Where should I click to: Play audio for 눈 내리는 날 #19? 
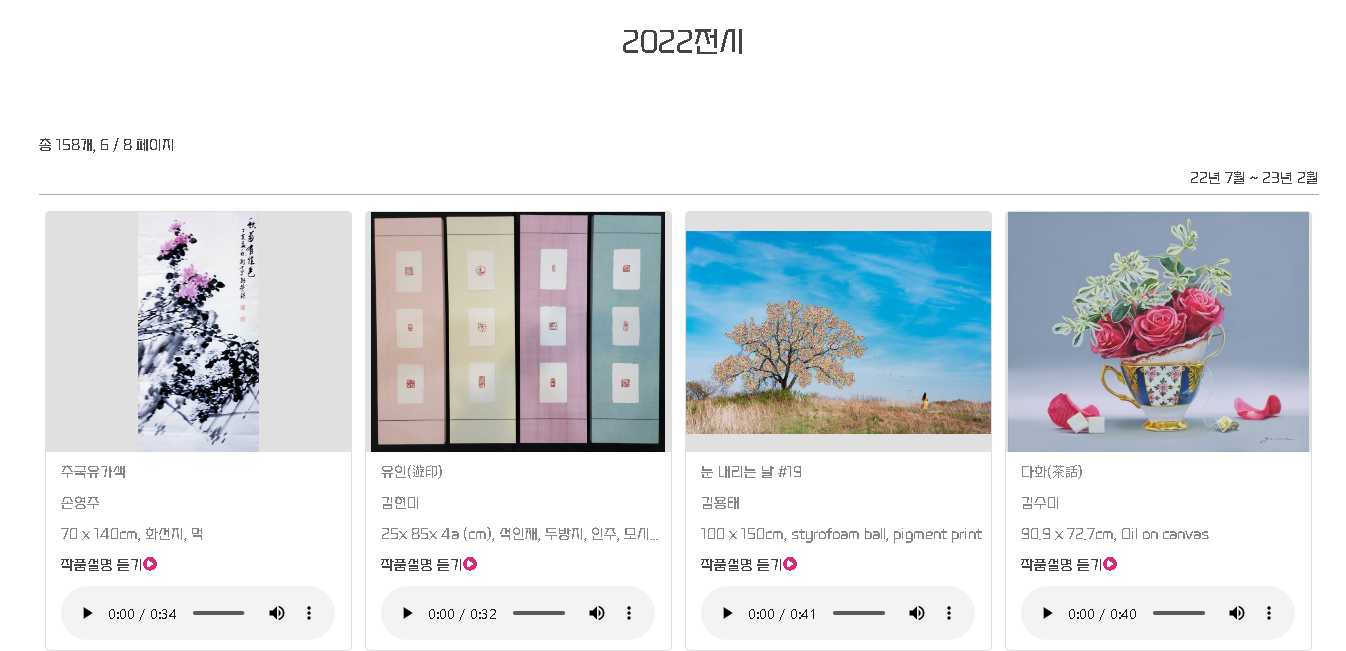[x=728, y=613]
